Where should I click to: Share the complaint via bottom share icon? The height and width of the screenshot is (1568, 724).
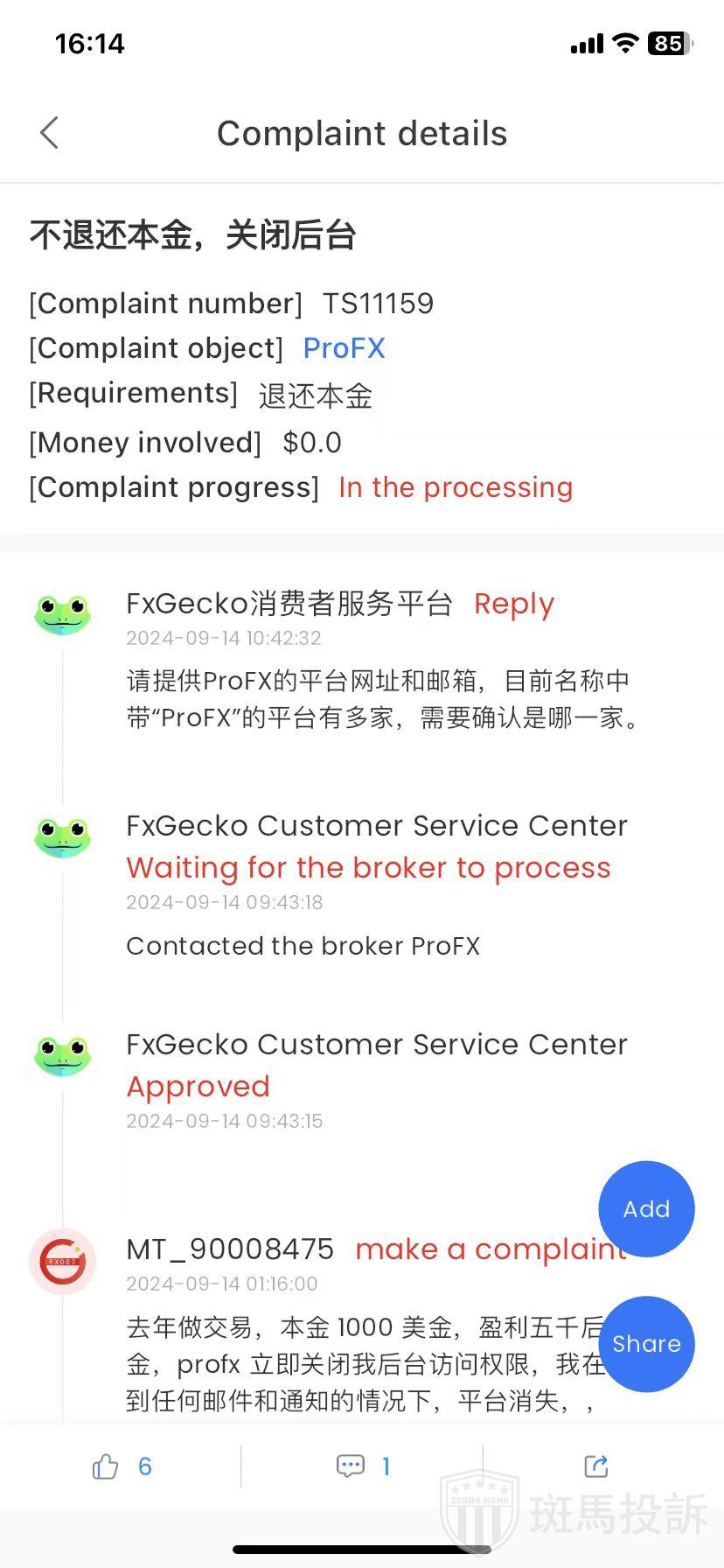click(596, 1466)
